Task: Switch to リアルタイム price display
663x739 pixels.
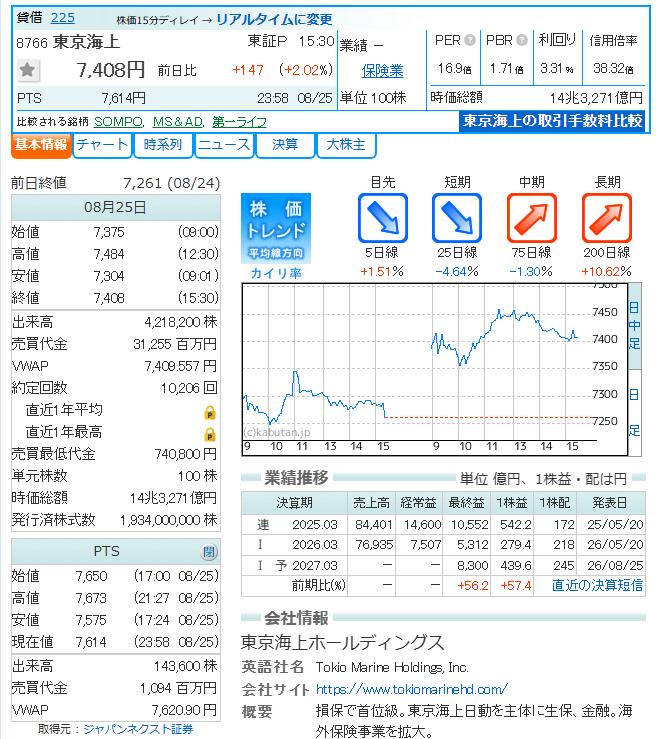Action: click(x=274, y=19)
